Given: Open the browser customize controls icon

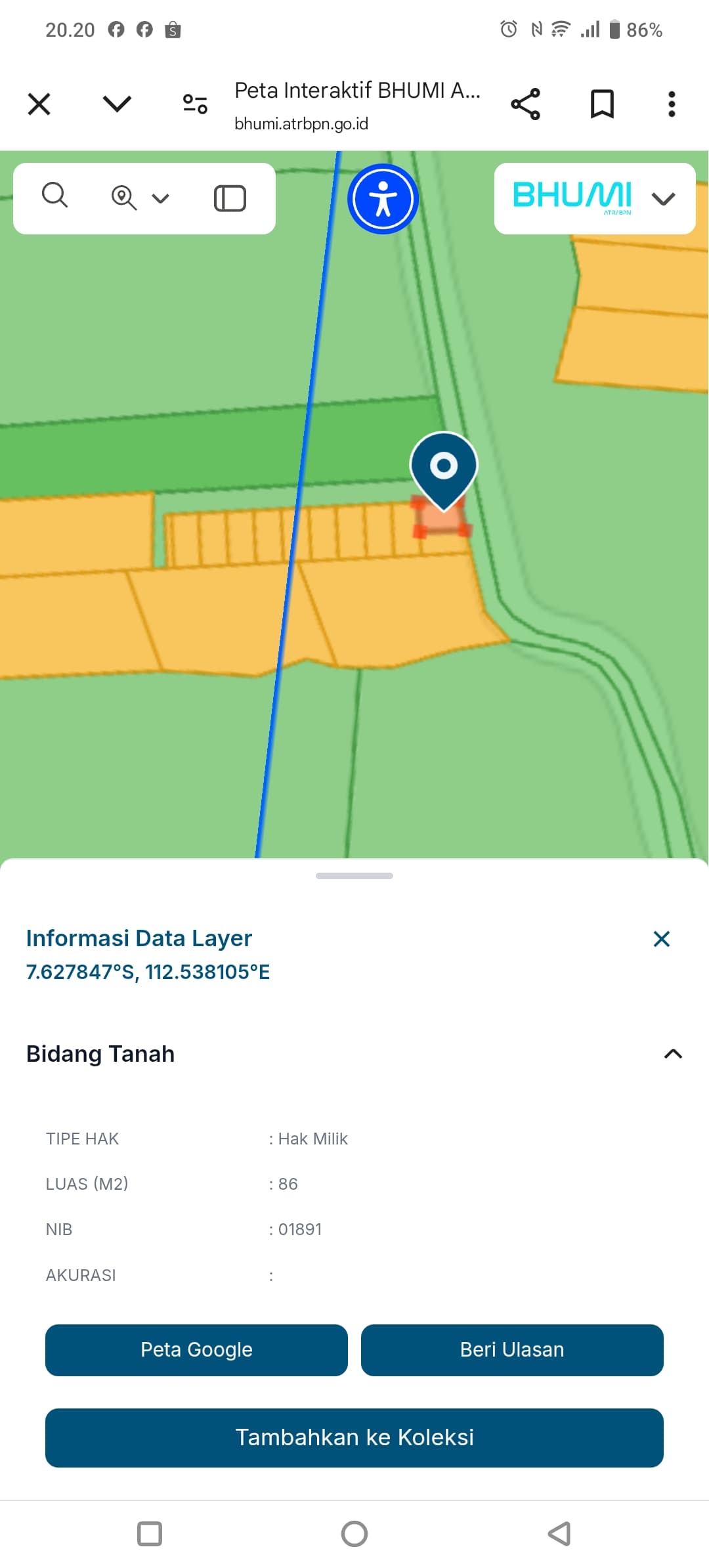Looking at the screenshot, I should click(194, 103).
